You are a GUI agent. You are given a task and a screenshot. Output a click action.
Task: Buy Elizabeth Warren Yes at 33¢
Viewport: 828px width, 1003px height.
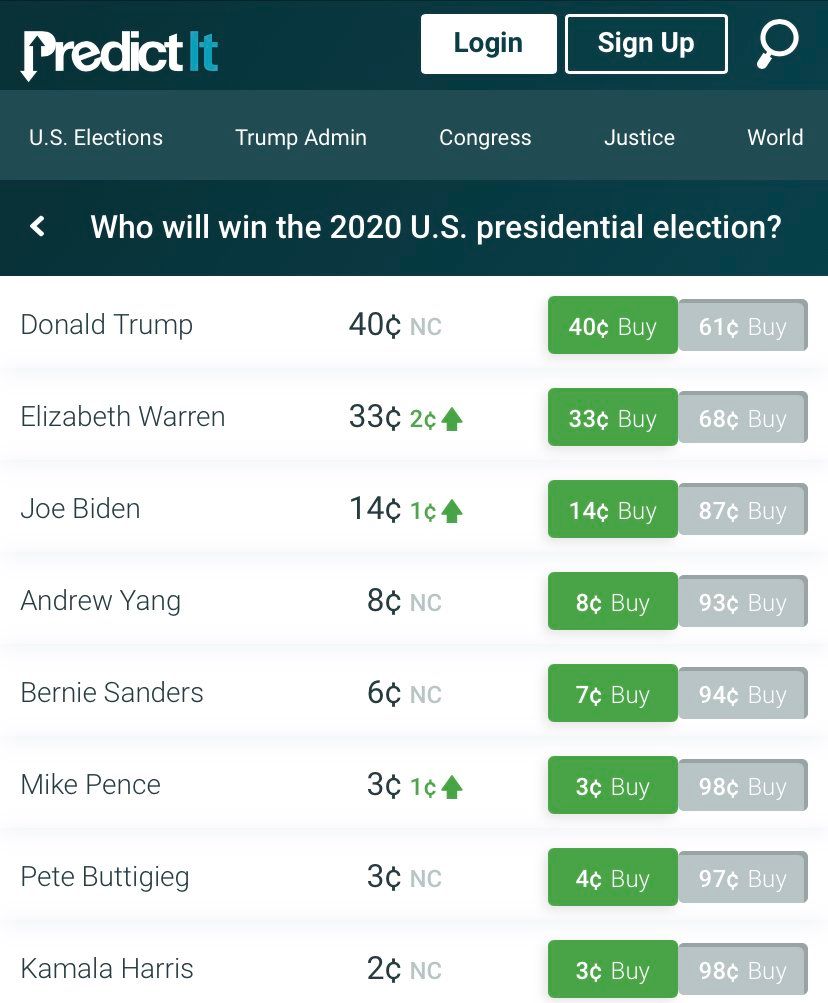click(x=612, y=418)
